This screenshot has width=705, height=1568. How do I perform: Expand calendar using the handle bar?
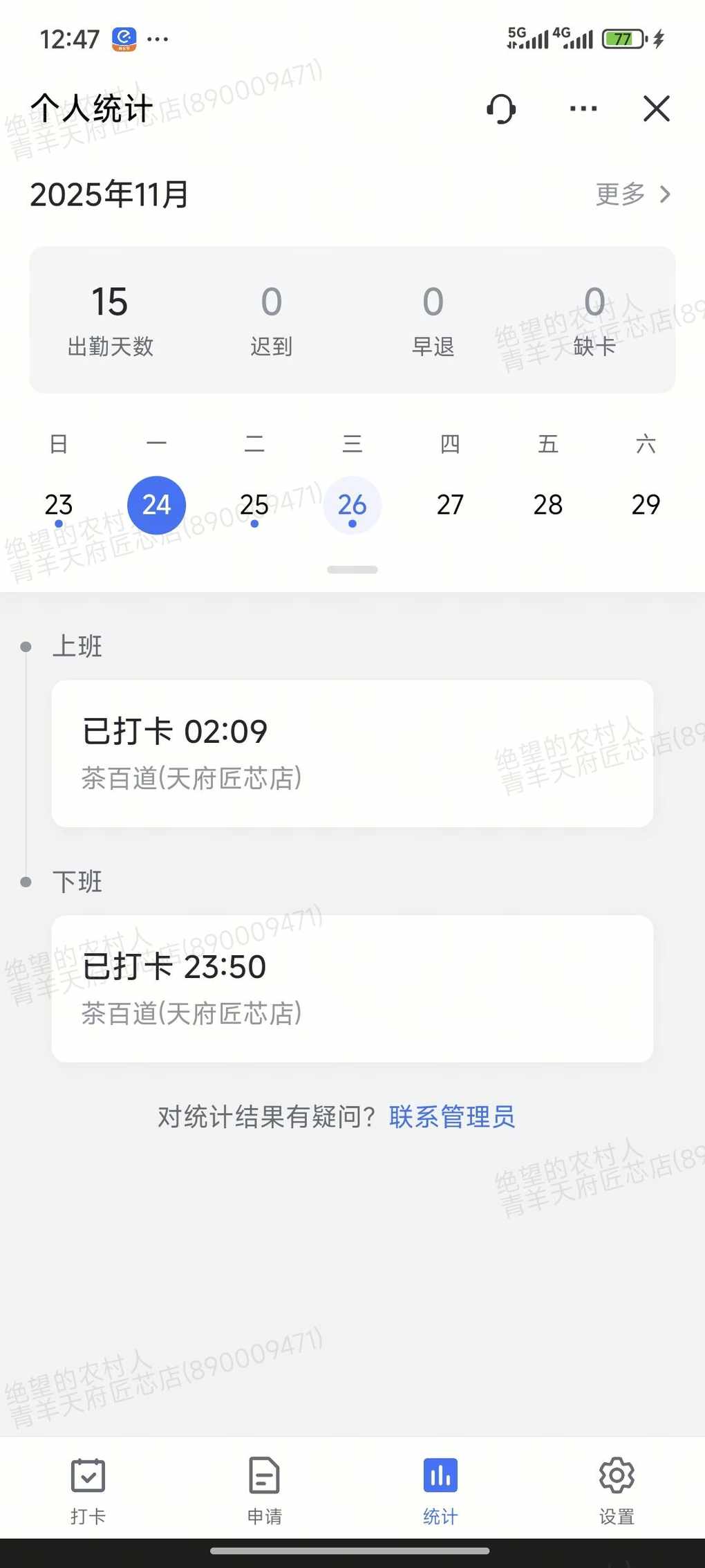tap(352, 569)
